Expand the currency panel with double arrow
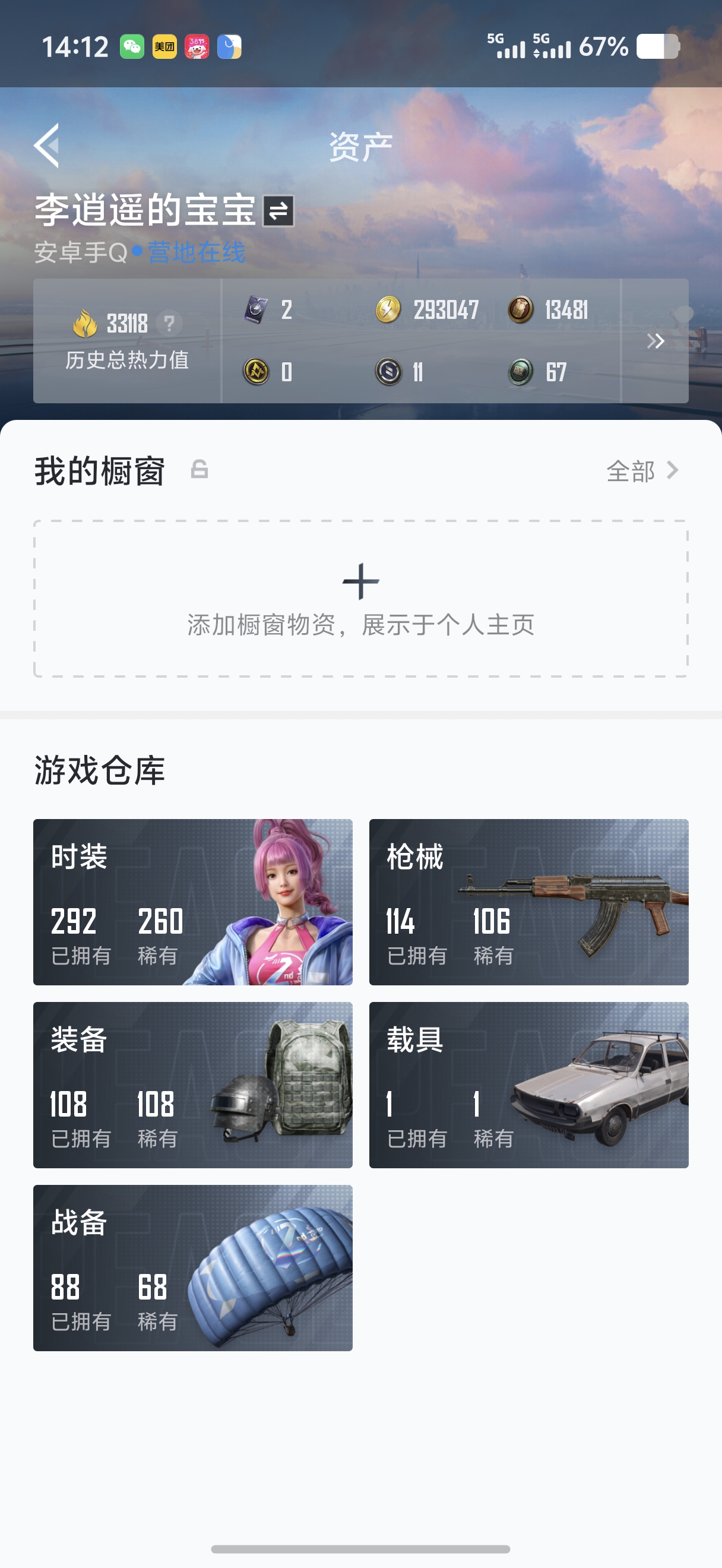The height and width of the screenshot is (1568, 722). 654,341
